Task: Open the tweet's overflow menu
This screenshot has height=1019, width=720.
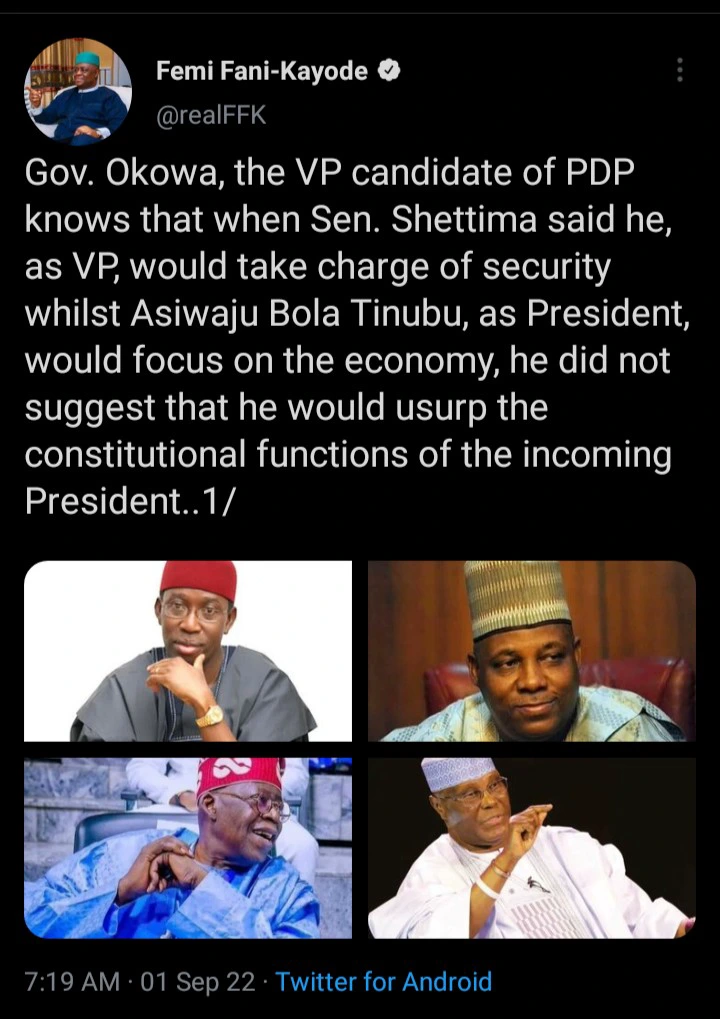Action: pyautogui.click(x=680, y=70)
